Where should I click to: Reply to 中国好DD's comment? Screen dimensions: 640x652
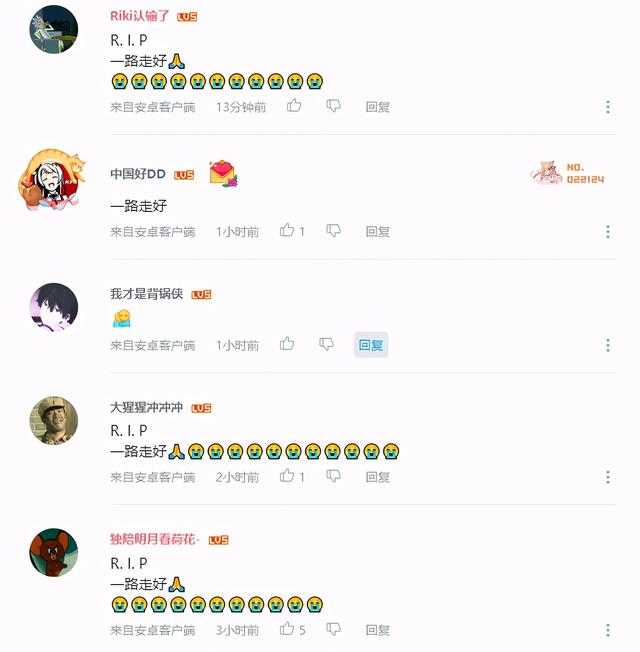tap(377, 231)
